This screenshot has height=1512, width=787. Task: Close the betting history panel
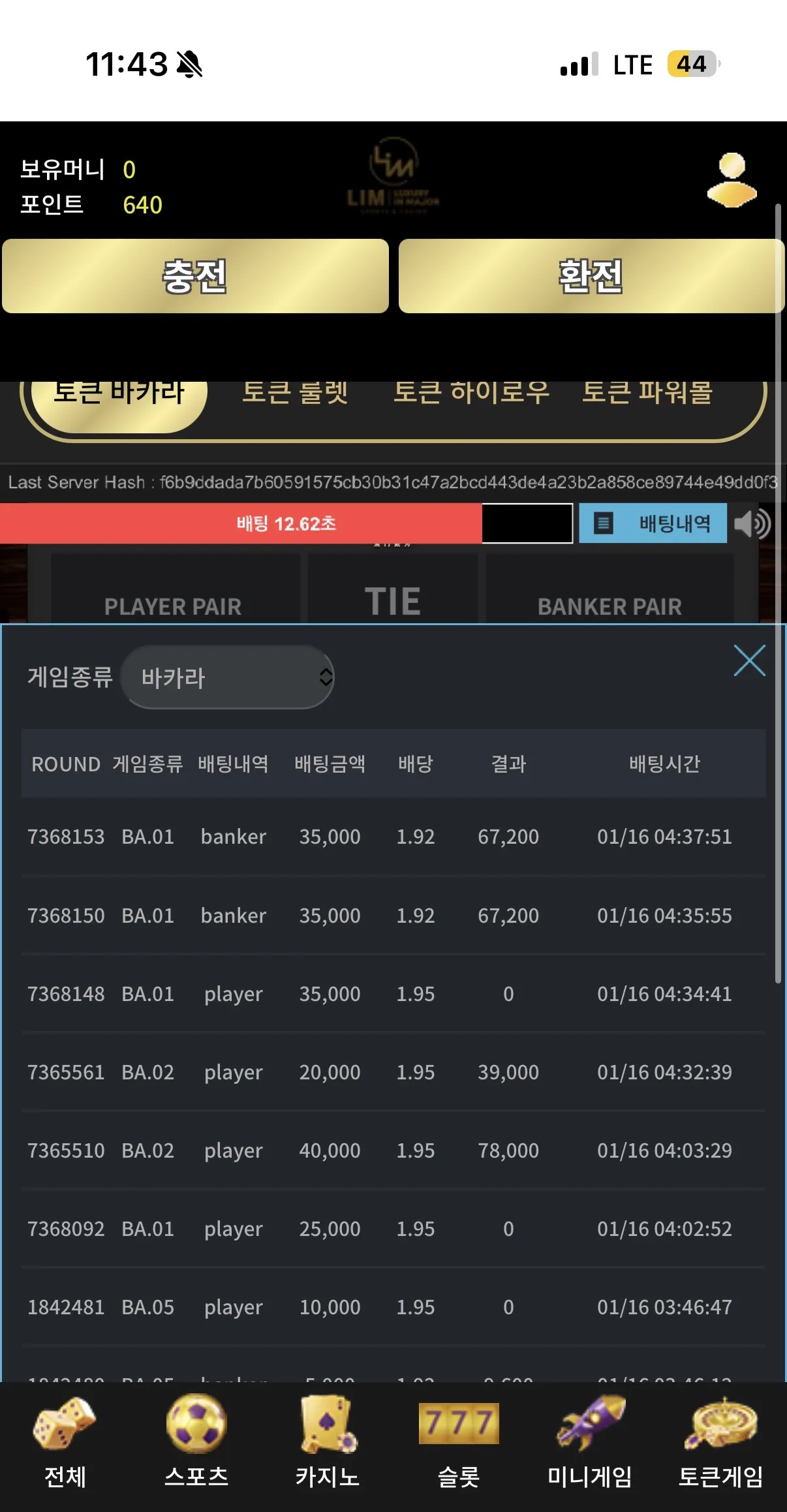749,660
